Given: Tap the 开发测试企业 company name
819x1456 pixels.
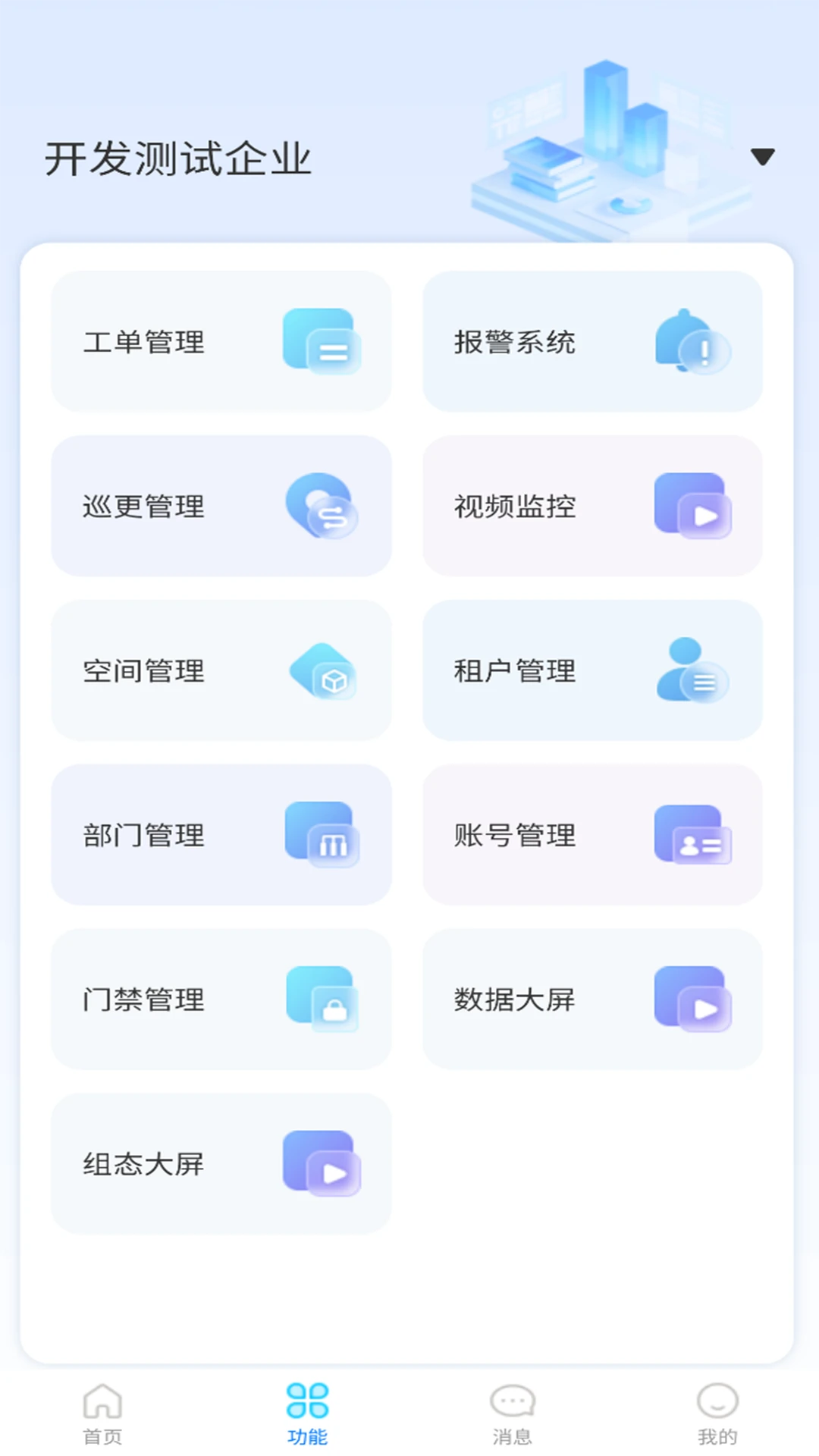Looking at the screenshot, I should pos(180,158).
